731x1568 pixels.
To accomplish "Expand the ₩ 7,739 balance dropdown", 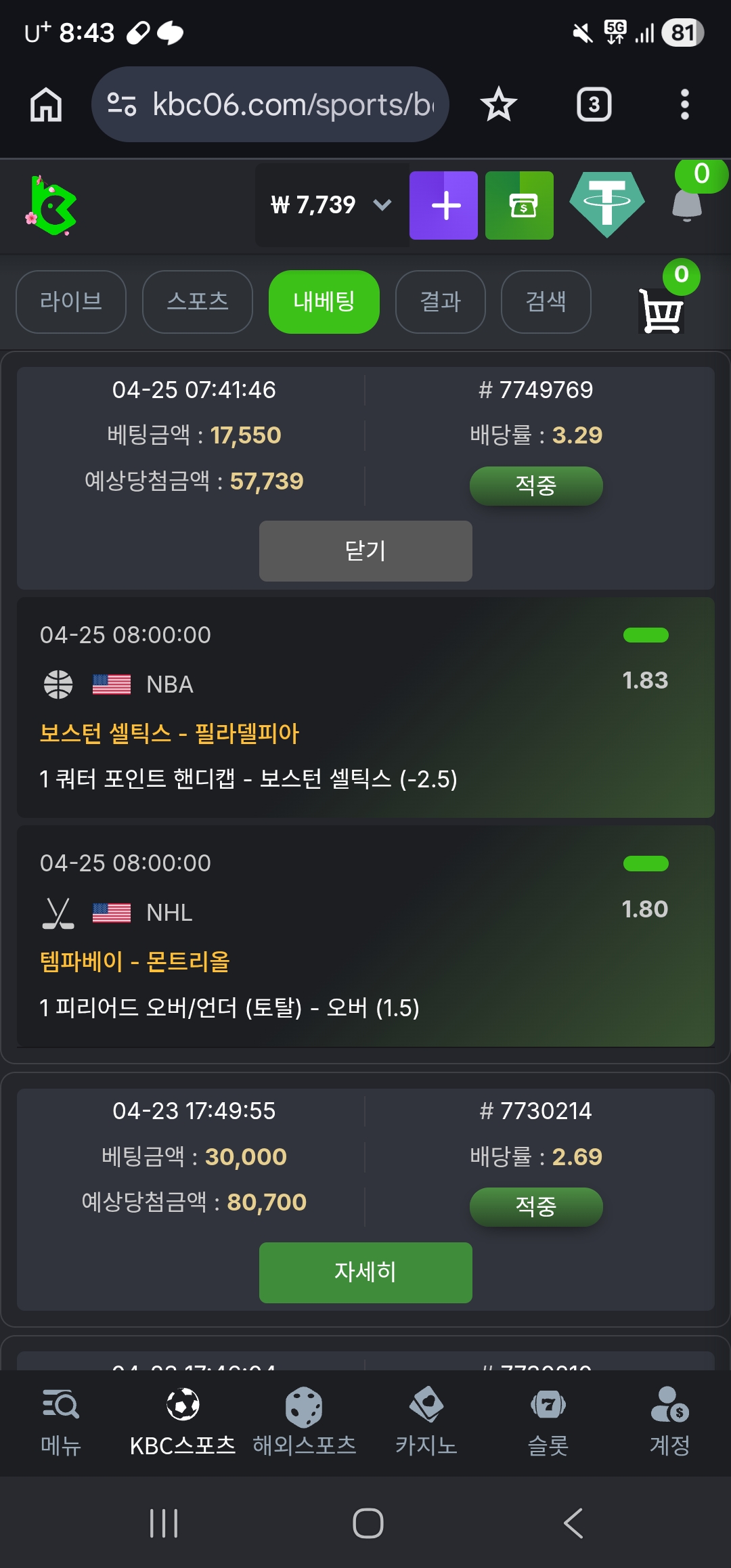I will point(332,205).
